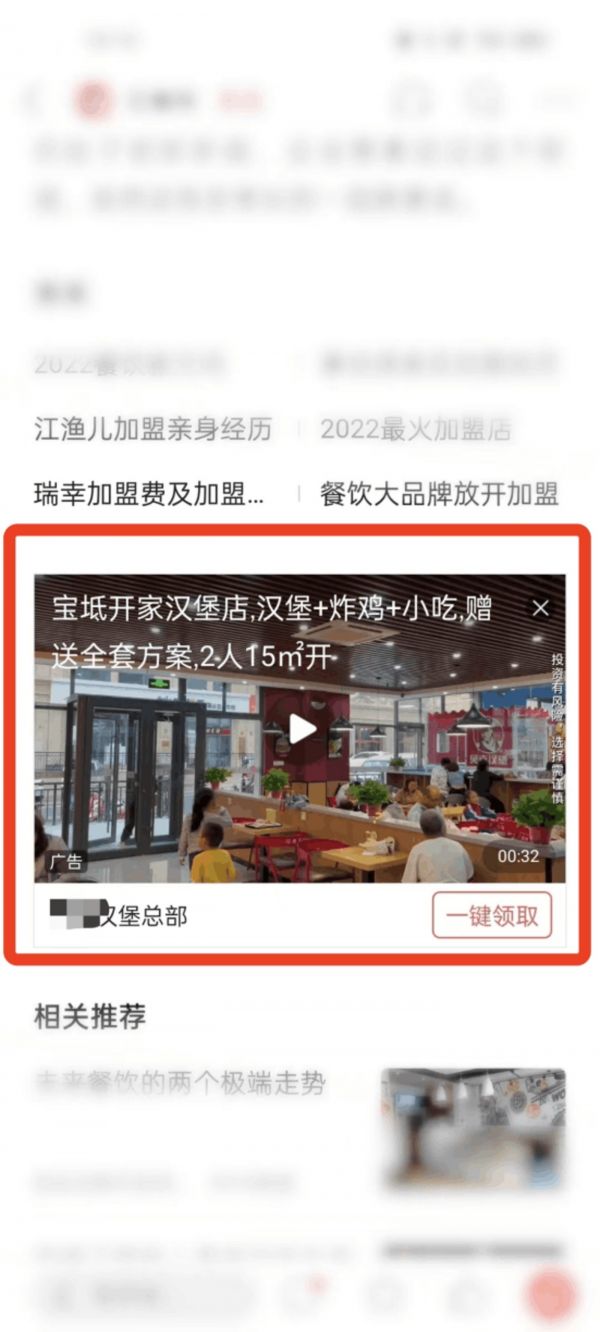600x1332 pixels.
Task: Tap the 一键领取 button
Action: pyautogui.click(x=492, y=915)
